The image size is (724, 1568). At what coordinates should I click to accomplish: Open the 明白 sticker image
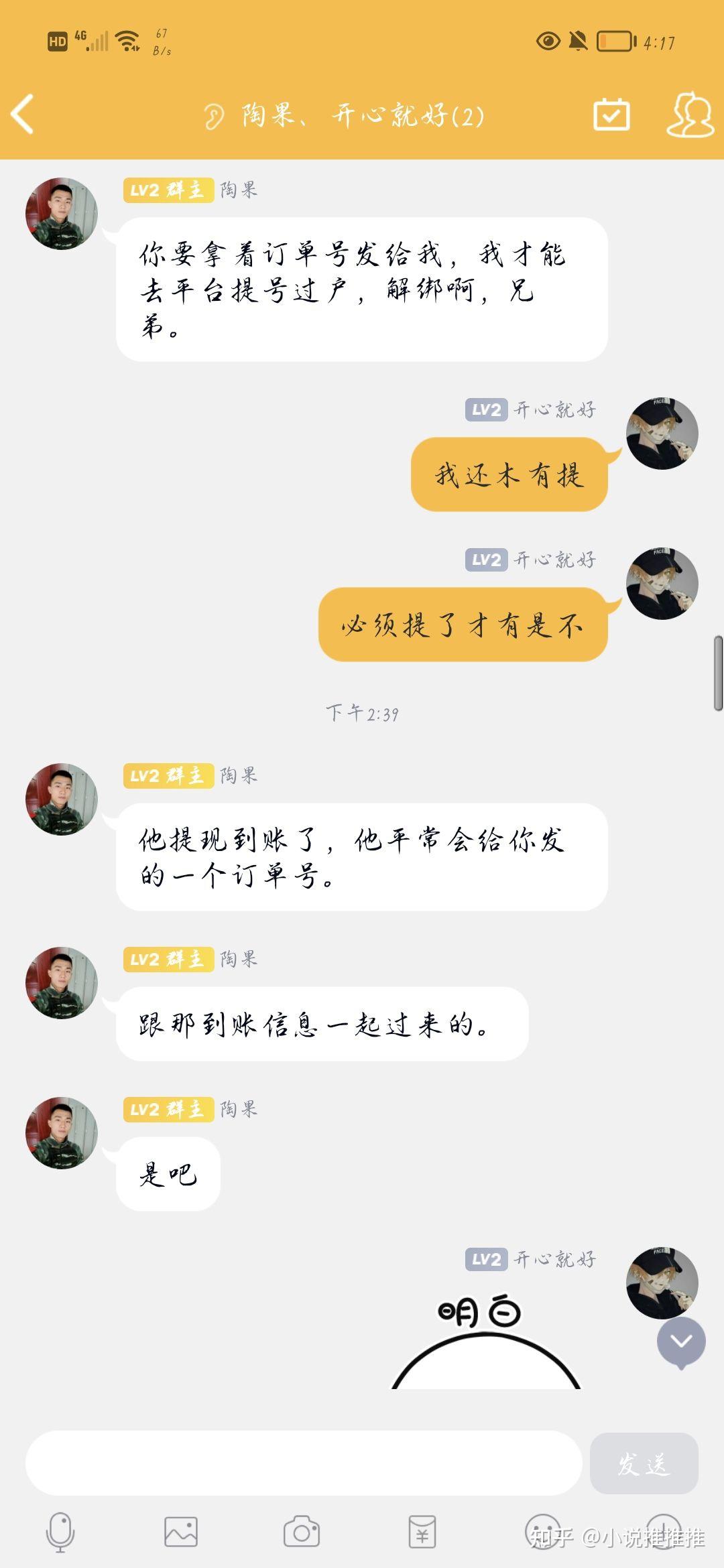point(486,1342)
